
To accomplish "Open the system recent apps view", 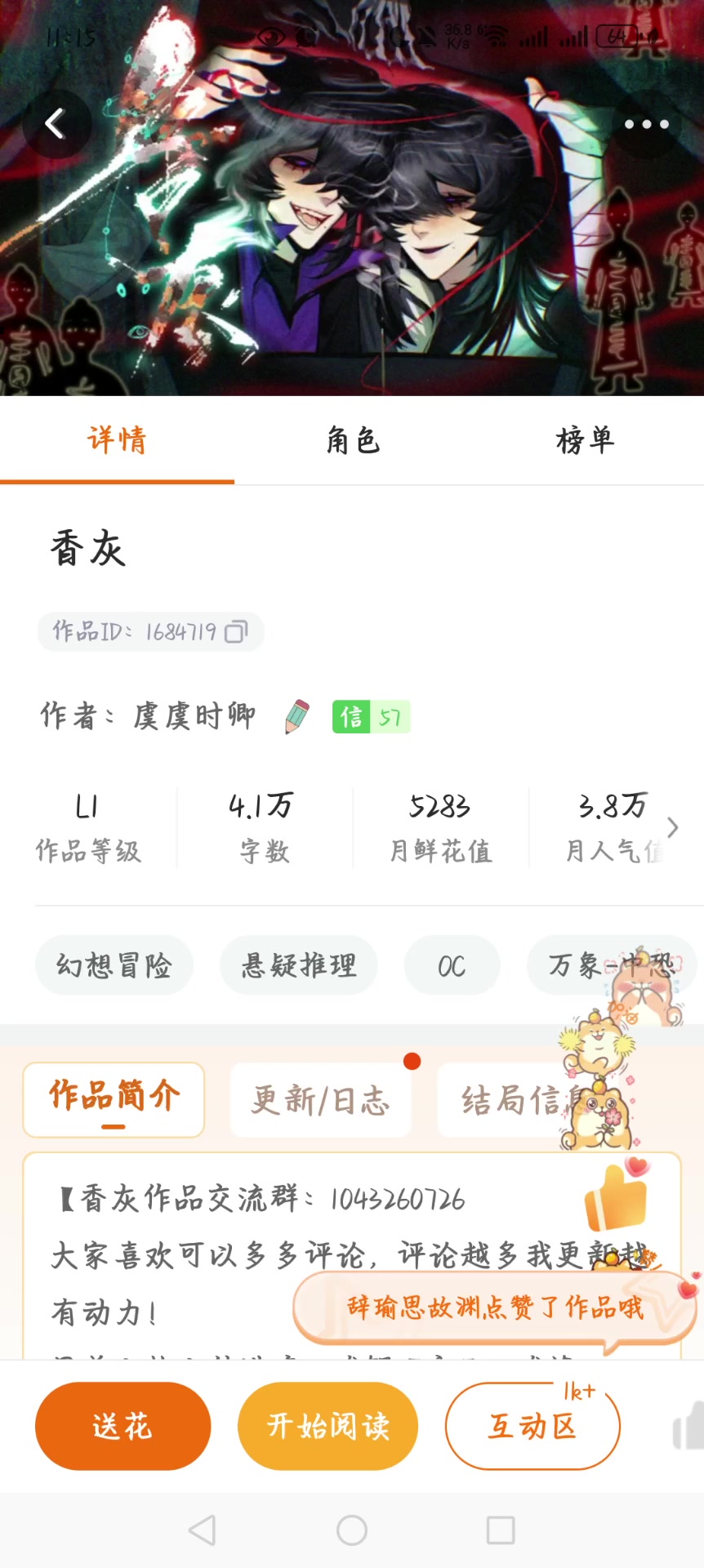I will click(x=500, y=1530).
